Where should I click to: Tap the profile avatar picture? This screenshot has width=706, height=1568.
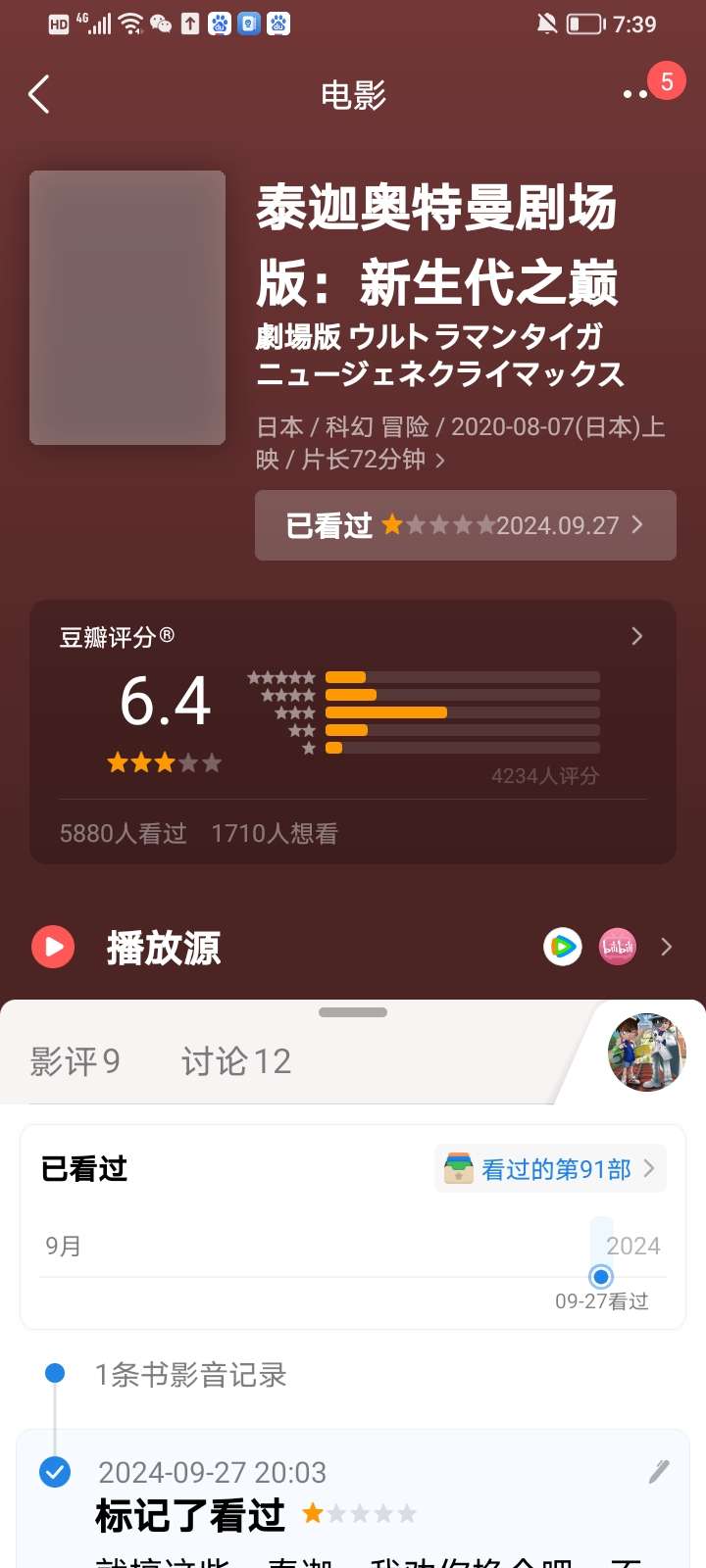646,1053
